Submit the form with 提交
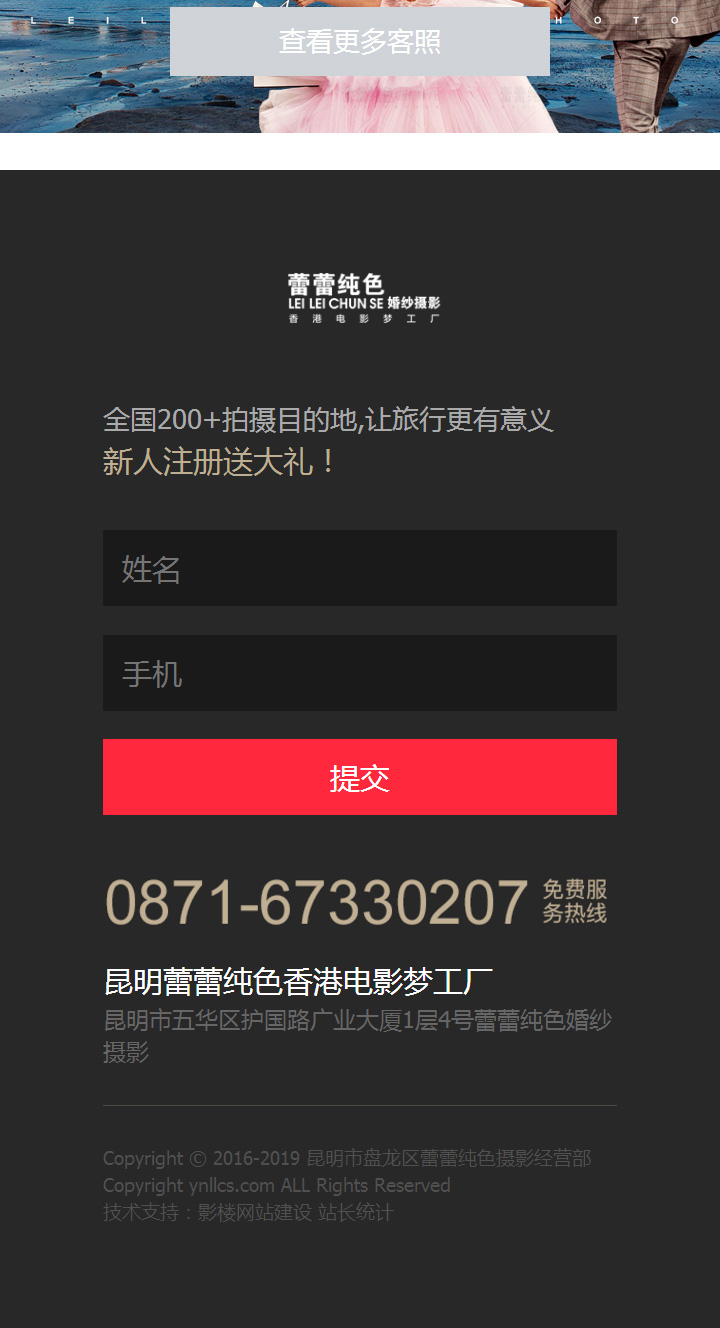 (x=359, y=777)
